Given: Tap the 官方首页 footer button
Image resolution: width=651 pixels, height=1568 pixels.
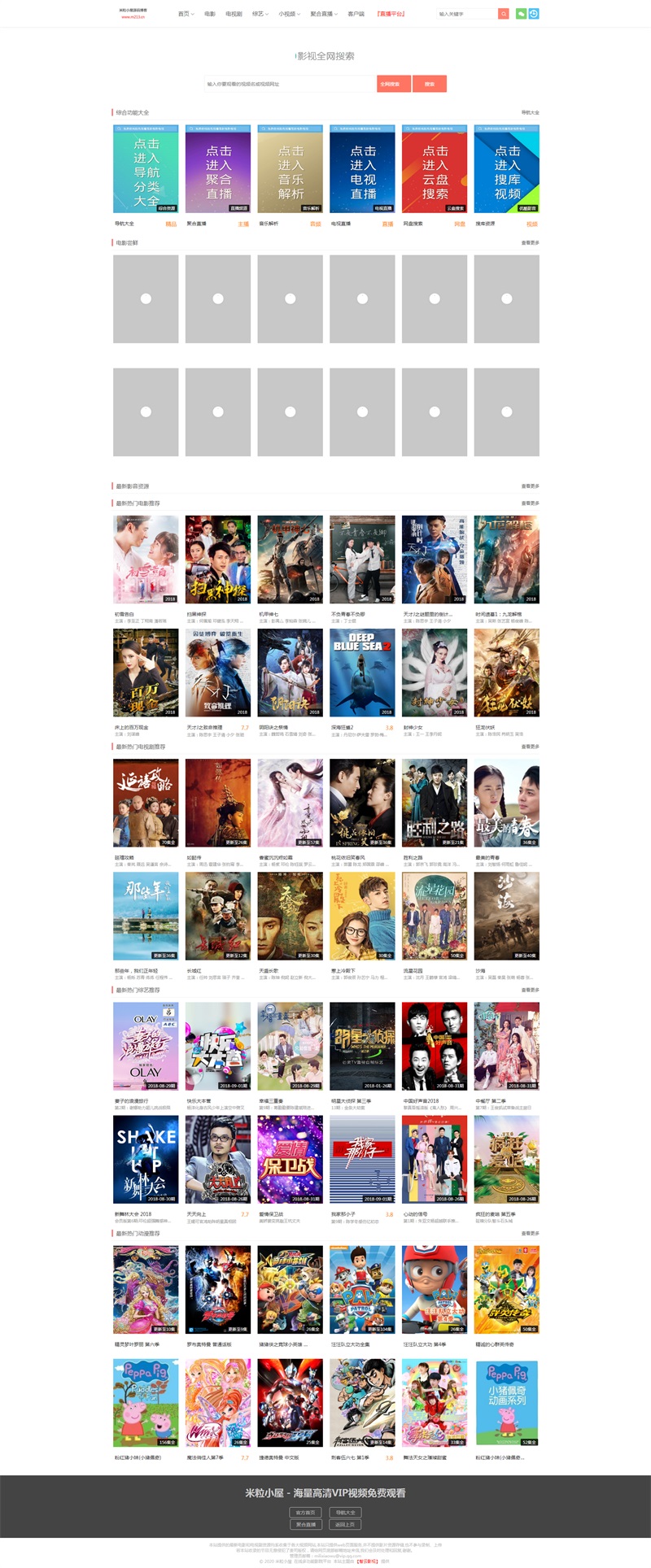Looking at the screenshot, I should click(x=305, y=1512).
